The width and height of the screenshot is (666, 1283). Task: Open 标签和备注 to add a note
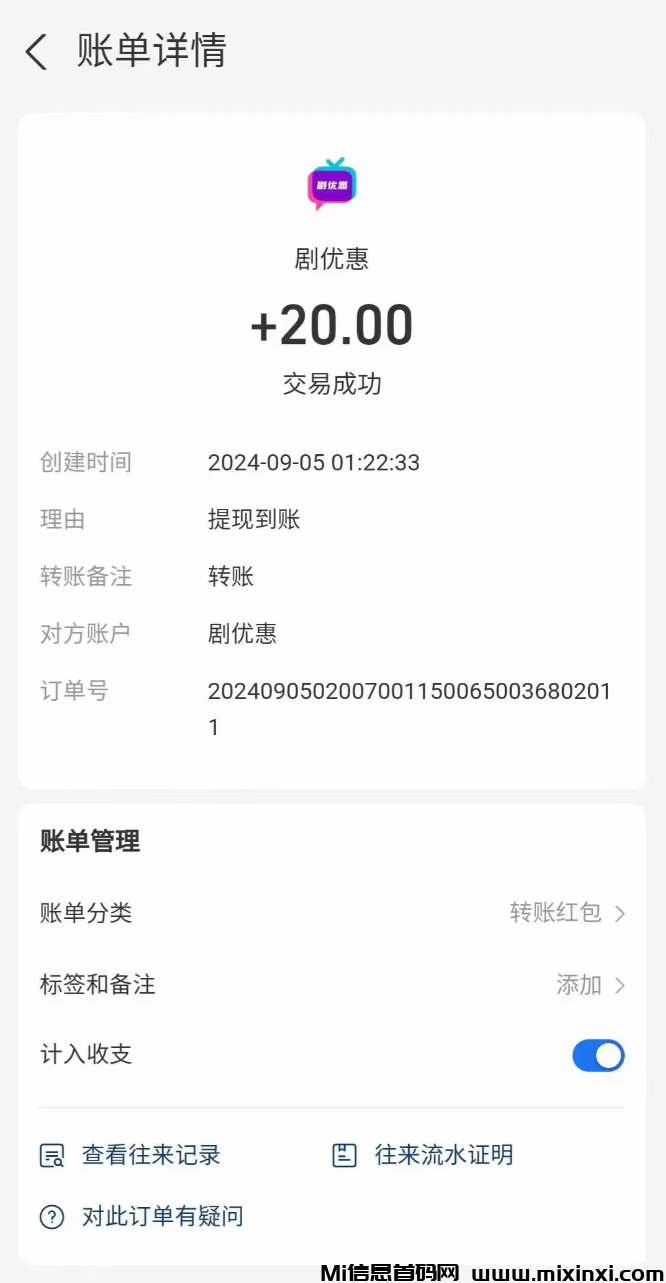[x=332, y=985]
